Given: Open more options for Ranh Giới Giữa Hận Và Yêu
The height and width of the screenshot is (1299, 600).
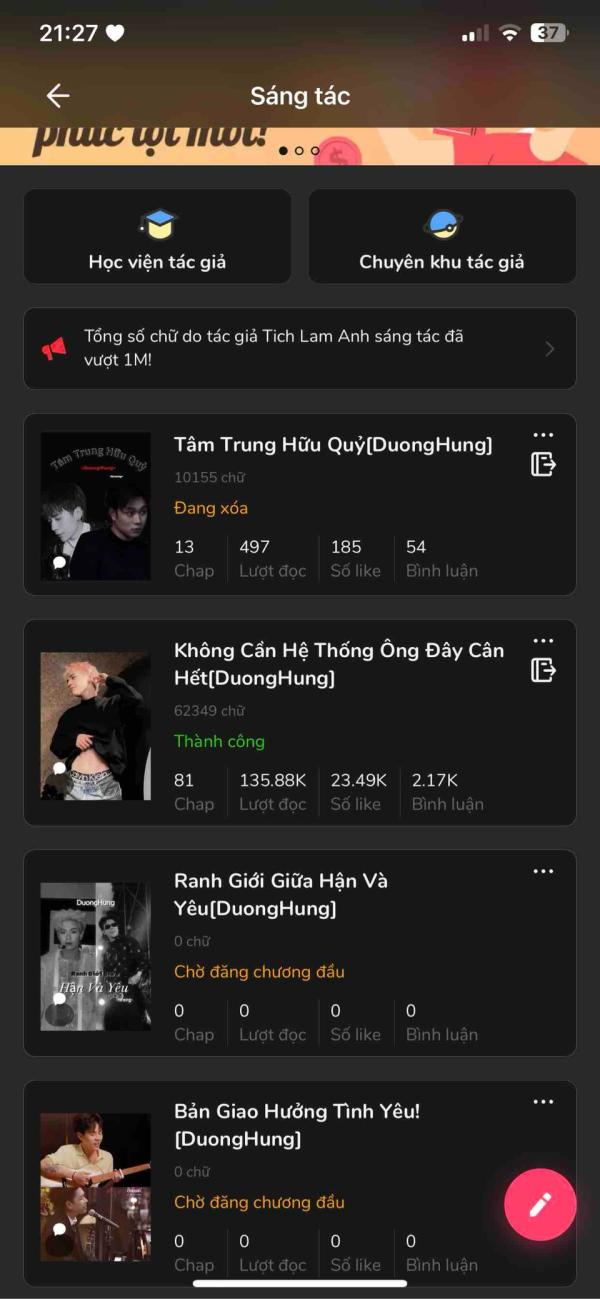Looking at the screenshot, I should pos(543,872).
